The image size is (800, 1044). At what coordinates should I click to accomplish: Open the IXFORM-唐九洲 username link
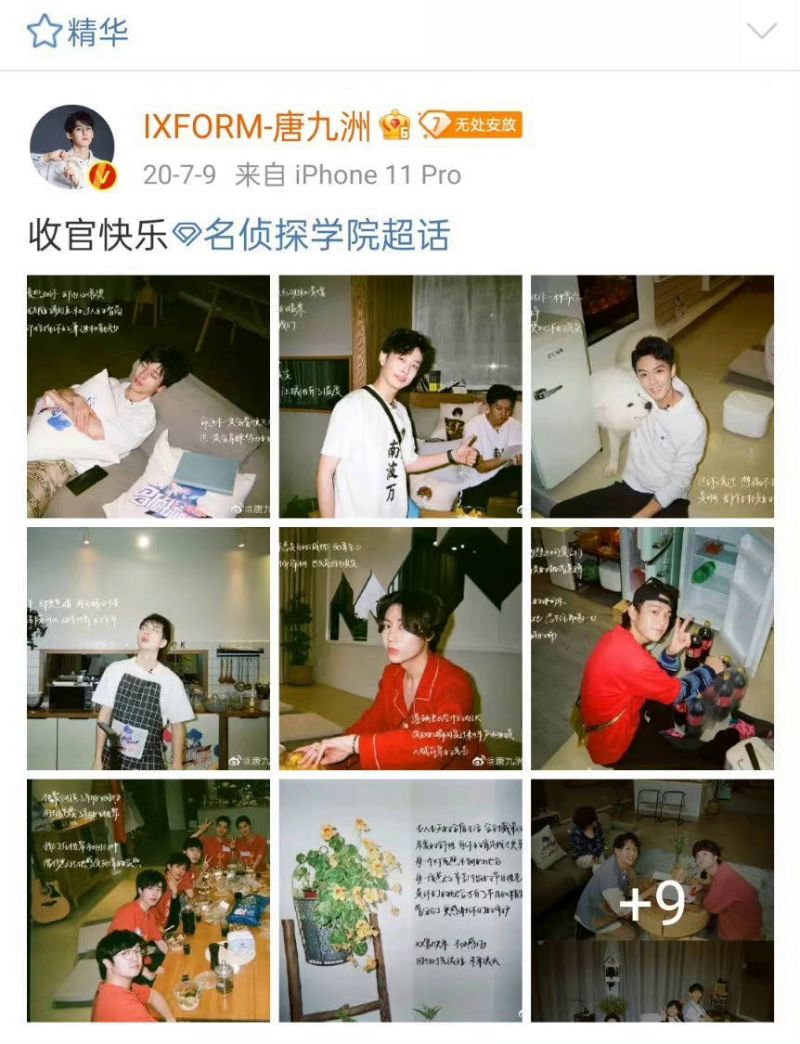click(258, 125)
